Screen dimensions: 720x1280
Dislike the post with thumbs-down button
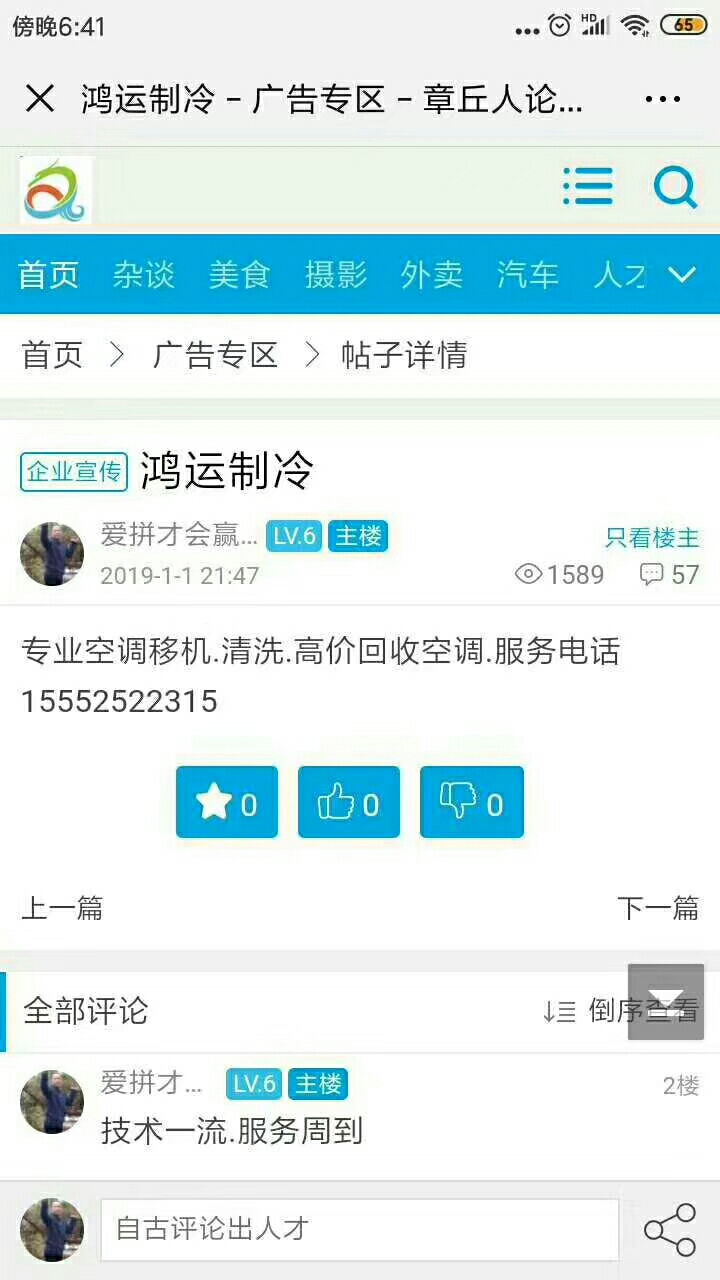pos(471,802)
